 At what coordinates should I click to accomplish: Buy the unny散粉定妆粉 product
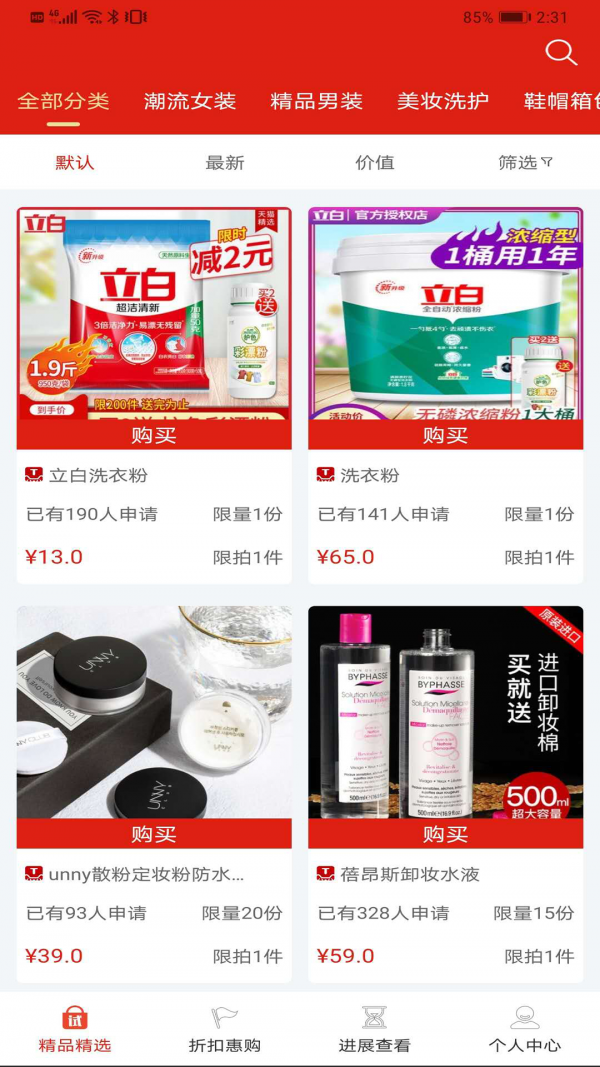(x=154, y=834)
